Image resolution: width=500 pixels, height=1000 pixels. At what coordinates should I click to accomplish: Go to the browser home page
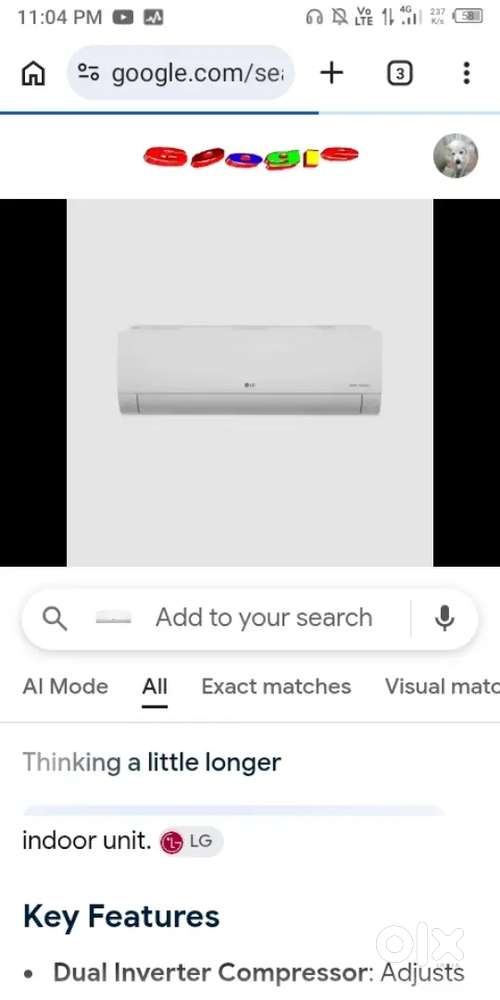coord(33,74)
